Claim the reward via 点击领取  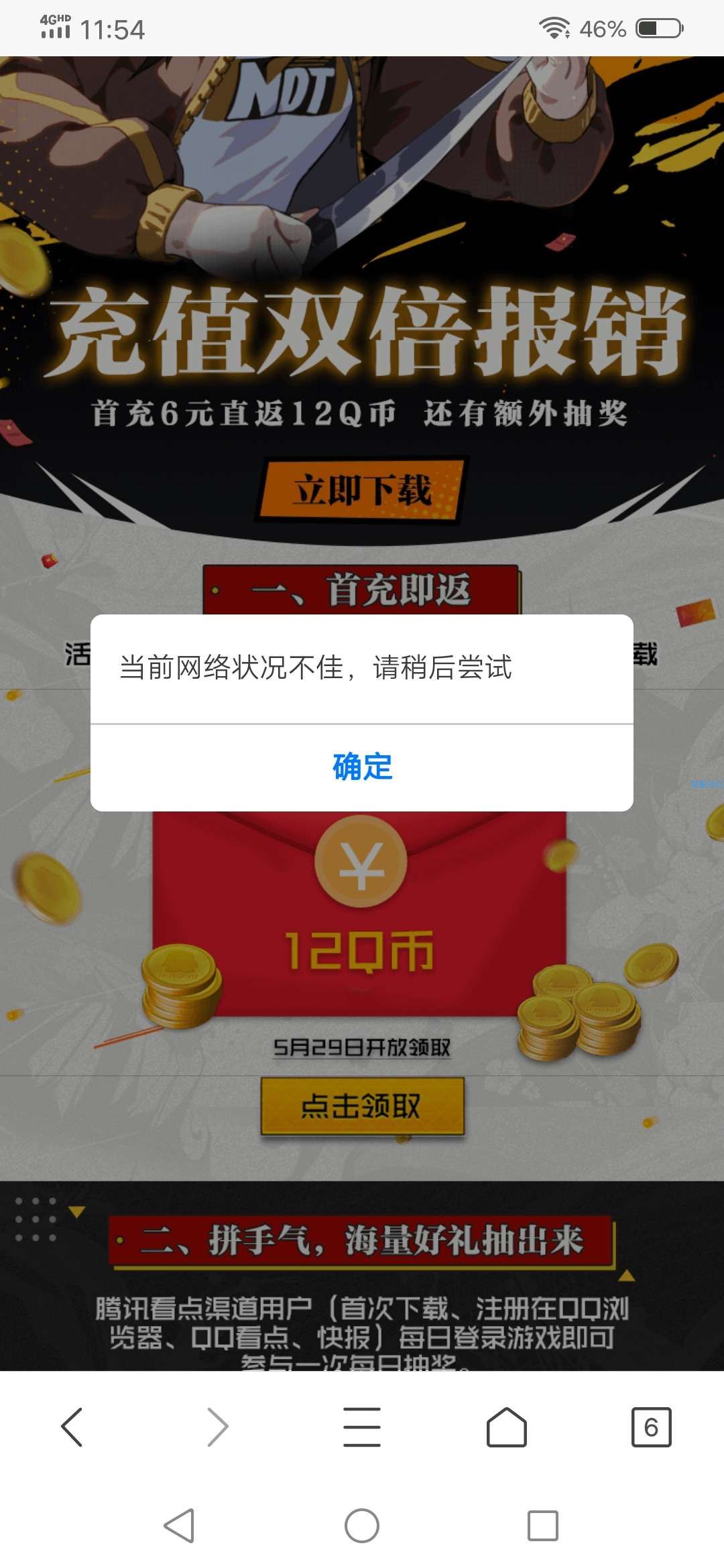tap(362, 1106)
